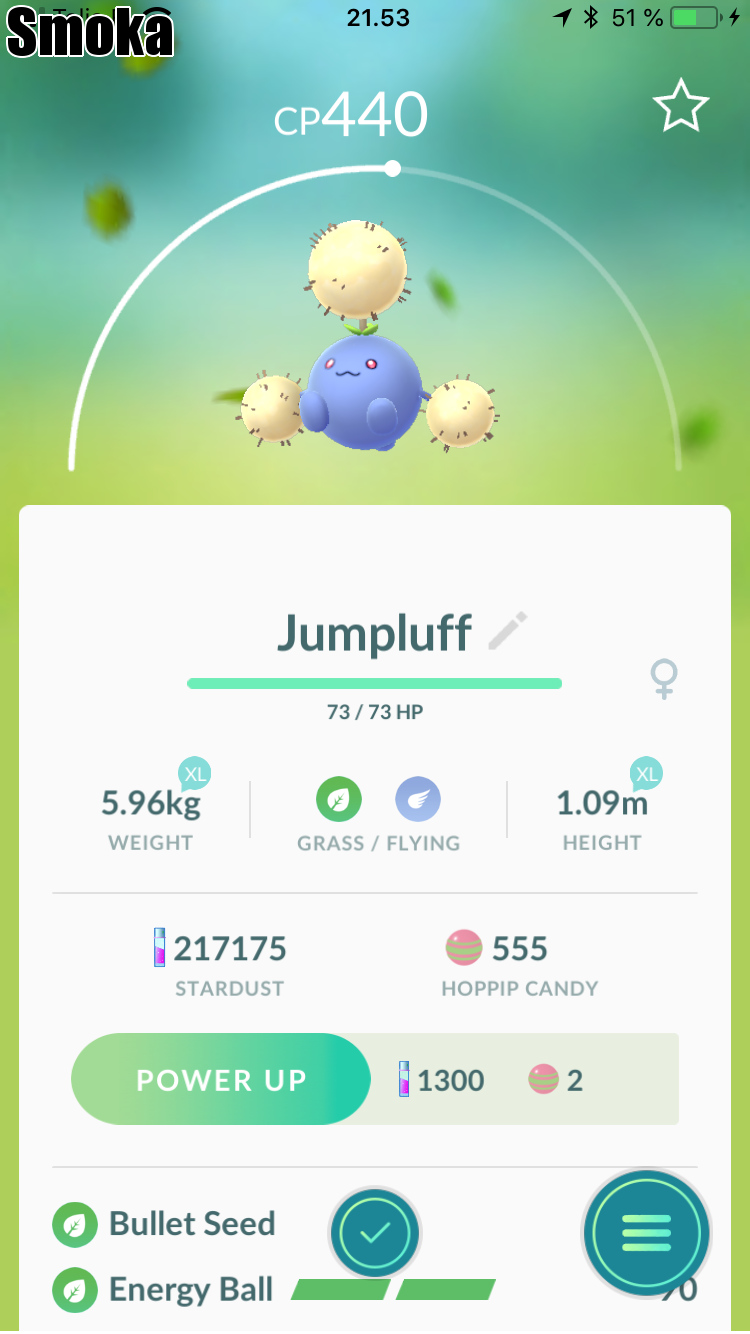This screenshot has height=1334, width=750.
Task: Mark Jumpluff as favorite with the star
Action: click(x=681, y=107)
